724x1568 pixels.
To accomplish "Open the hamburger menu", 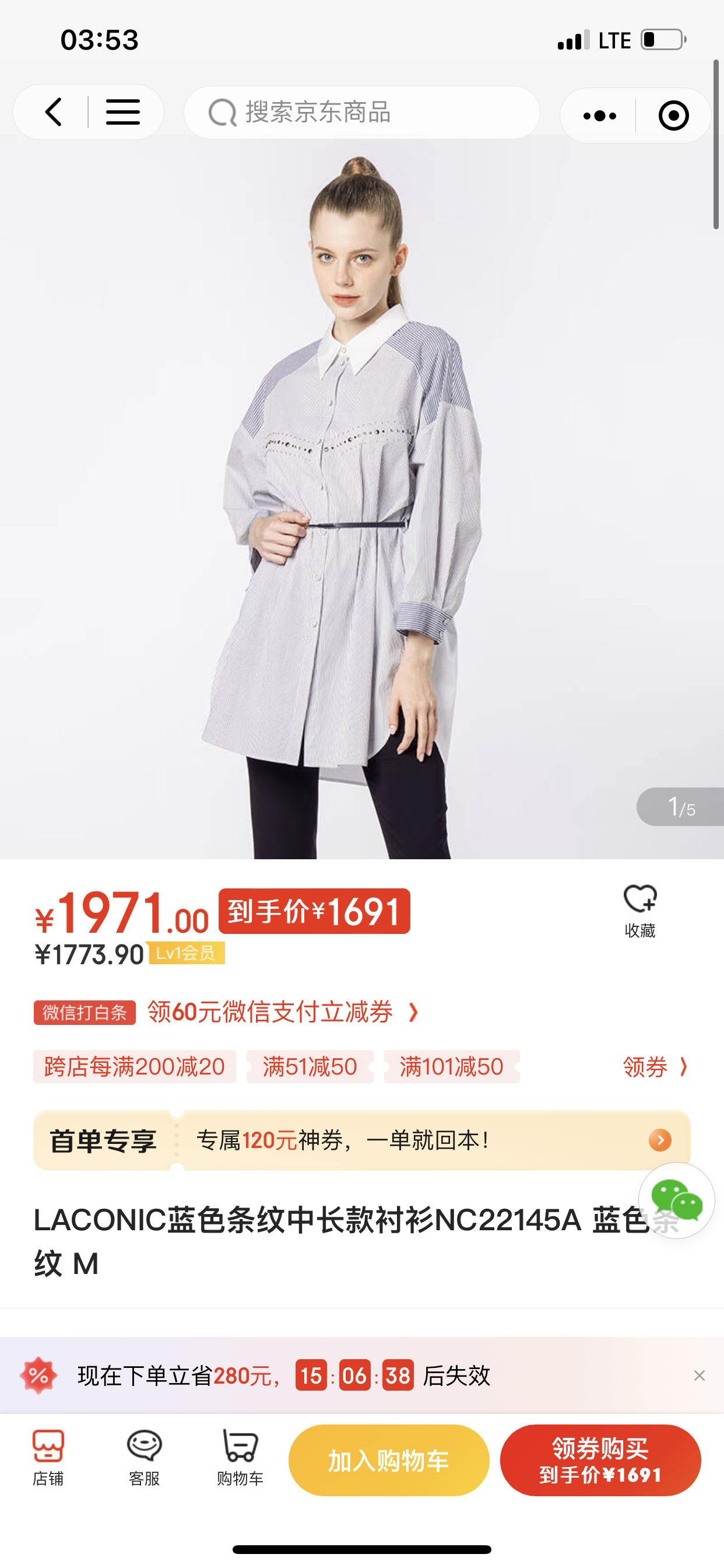I will (x=123, y=113).
